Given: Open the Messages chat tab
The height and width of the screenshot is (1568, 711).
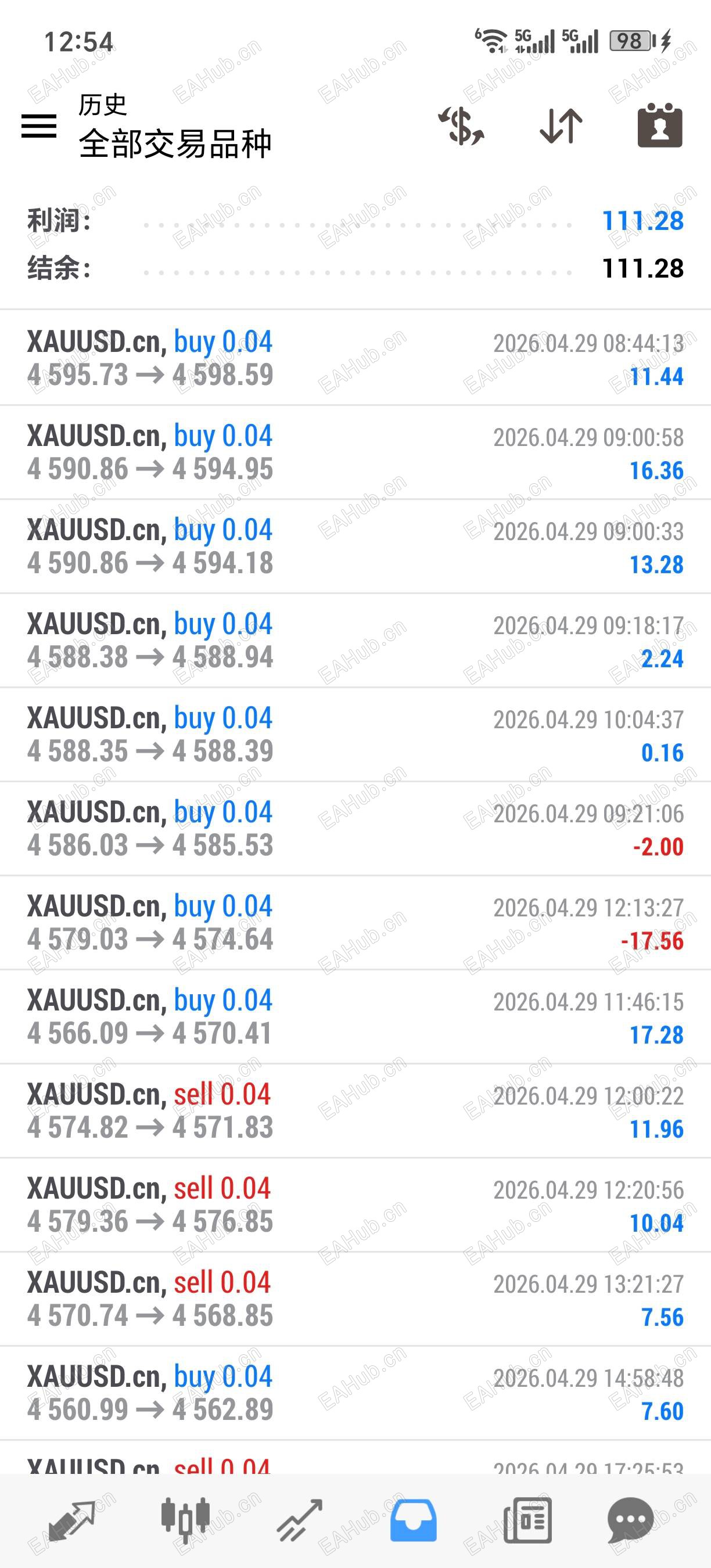Looking at the screenshot, I should click(x=631, y=1520).
